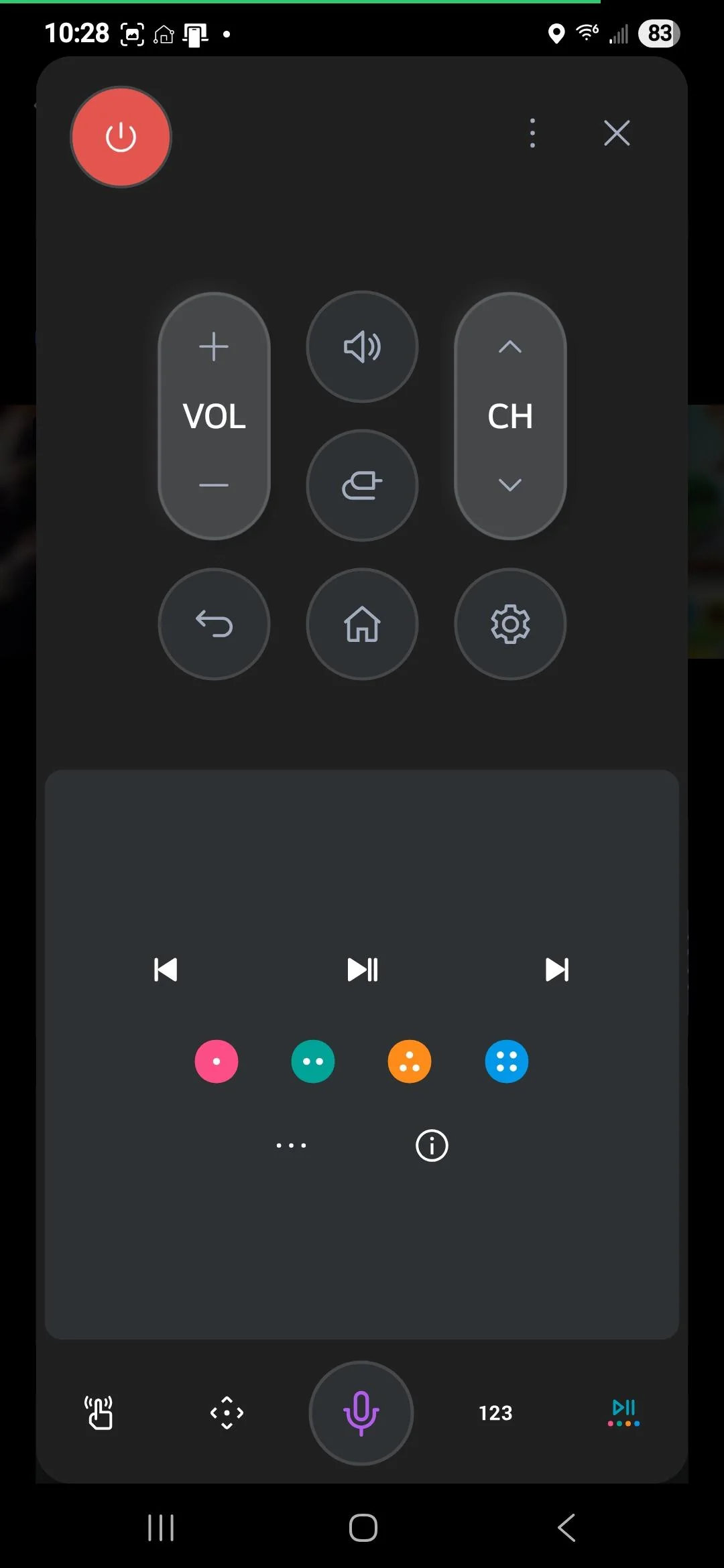The width and height of the screenshot is (724, 1568).
Task: Open the three-dot overflow menu
Action: [532, 133]
